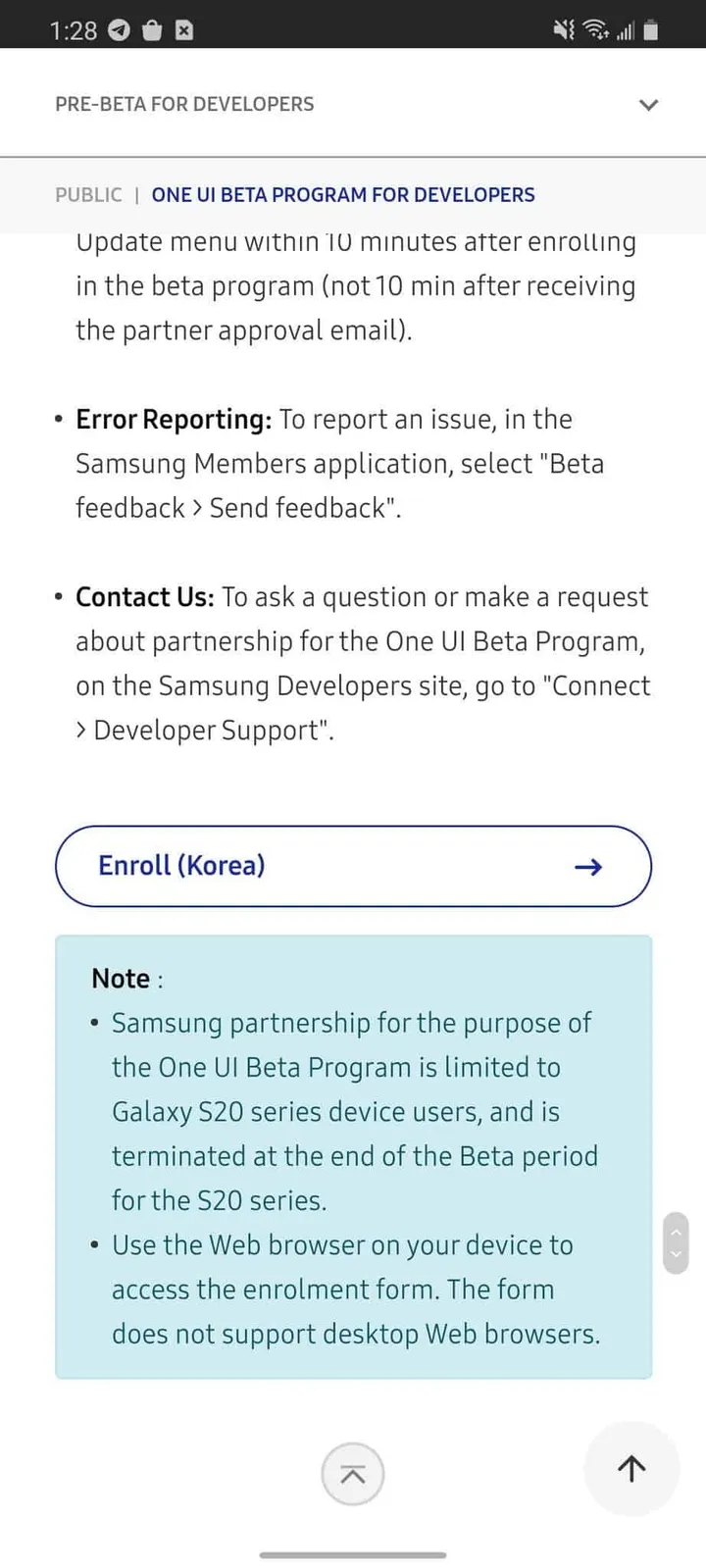Expand the PRE-BETA FOR DEVELOPERS dropdown
The width and height of the screenshot is (706, 1568).
648,104
